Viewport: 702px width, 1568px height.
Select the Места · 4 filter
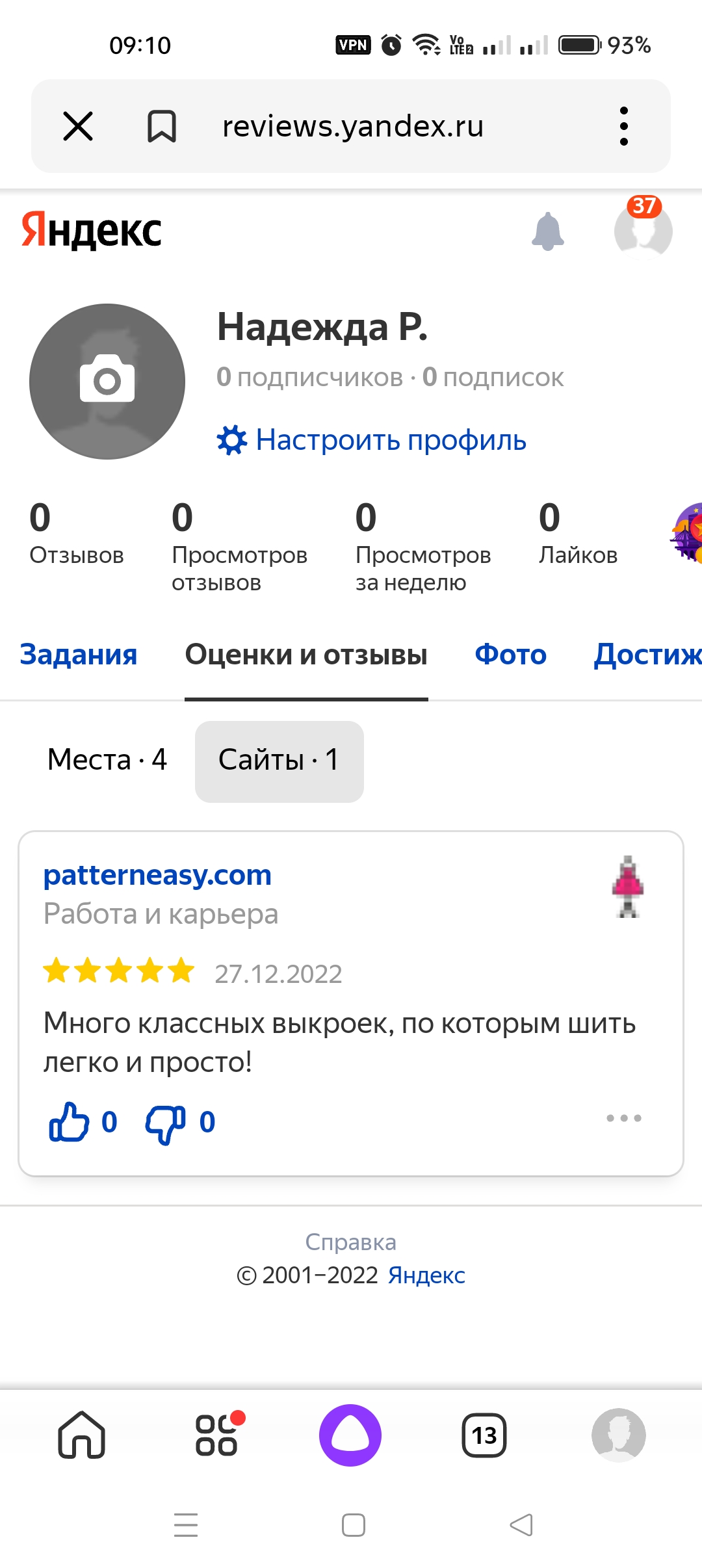tap(107, 760)
